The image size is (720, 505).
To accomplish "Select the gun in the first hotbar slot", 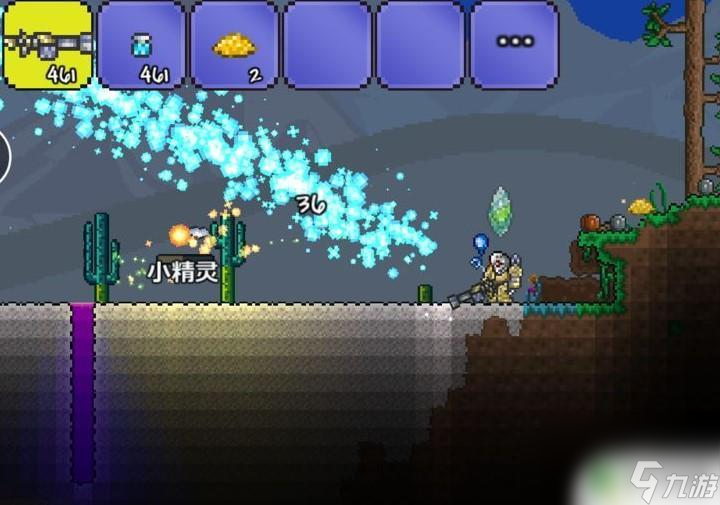I will tap(47, 45).
